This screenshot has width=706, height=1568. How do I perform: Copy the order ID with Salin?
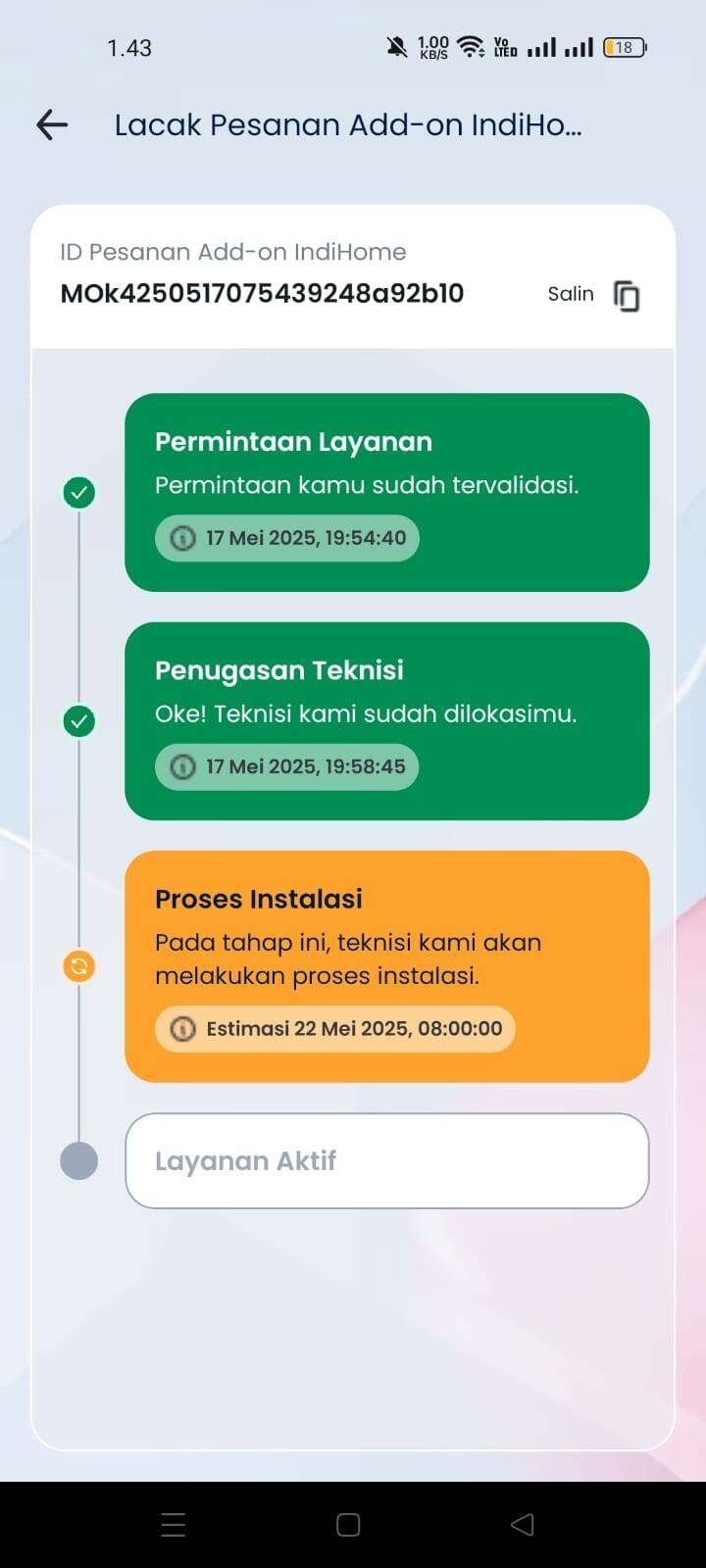(x=594, y=295)
